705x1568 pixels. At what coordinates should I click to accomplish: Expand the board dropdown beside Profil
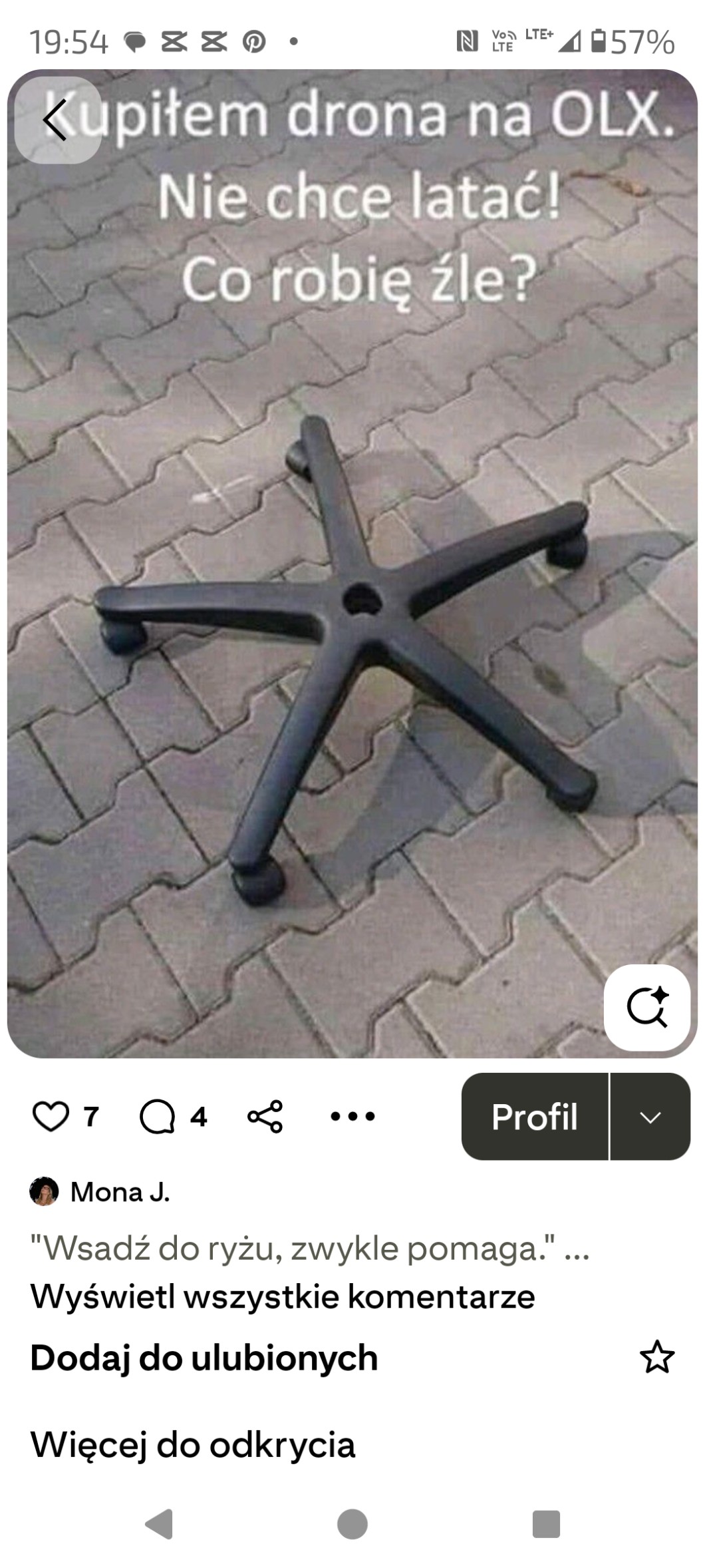[650, 1116]
